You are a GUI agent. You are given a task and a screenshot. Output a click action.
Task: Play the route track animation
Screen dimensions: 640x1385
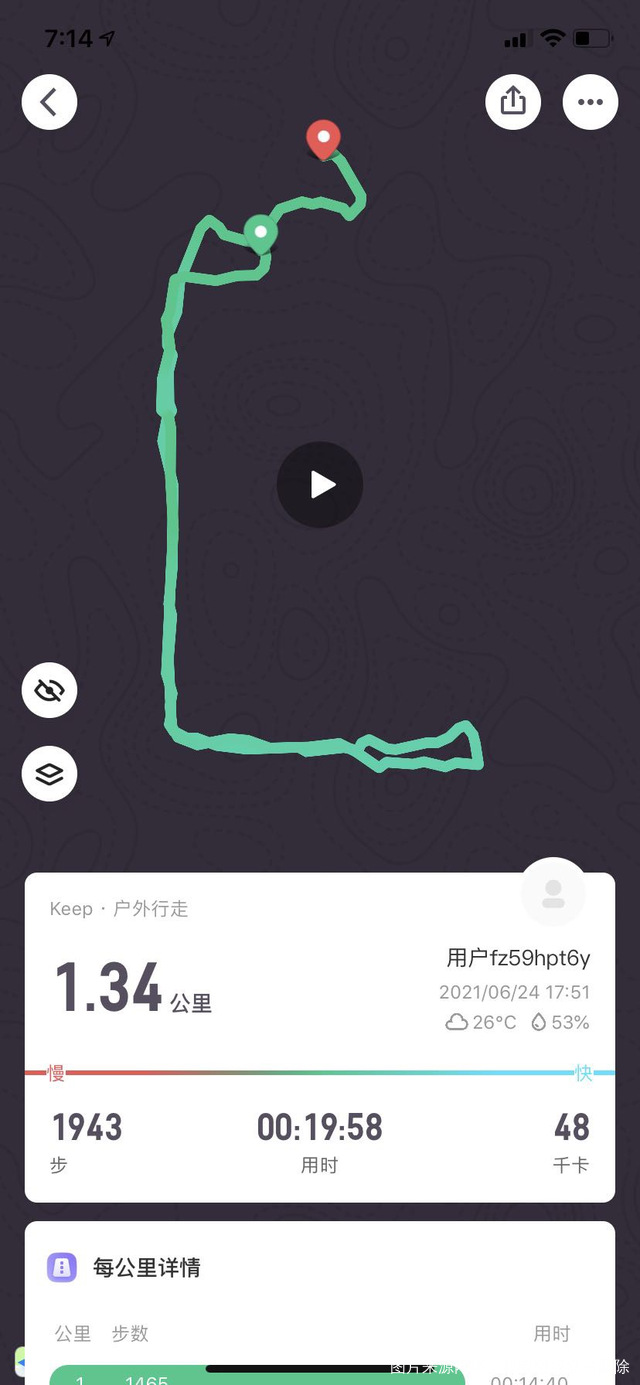point(320,485)
